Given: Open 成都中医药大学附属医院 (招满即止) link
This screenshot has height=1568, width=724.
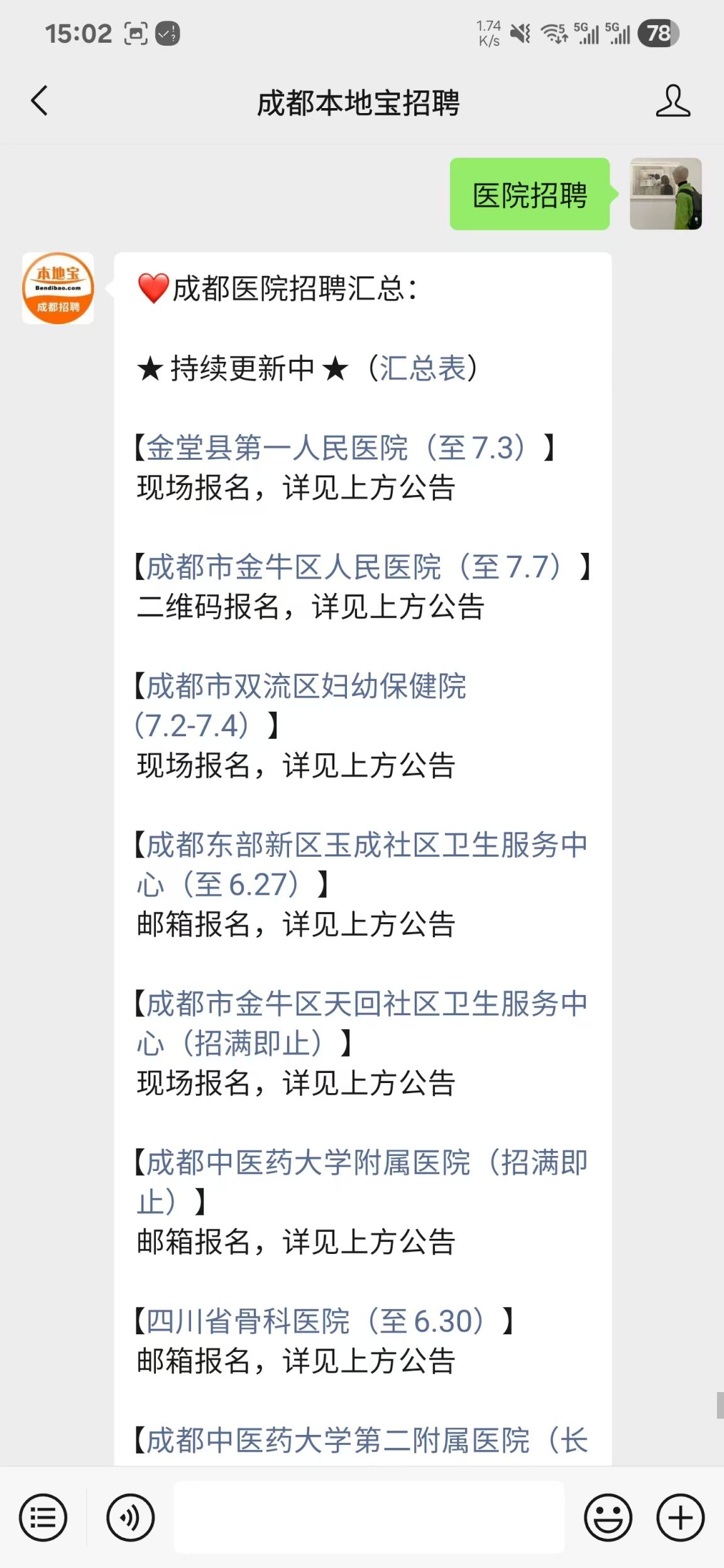Looking at the screenshot, I should (x=361, y=1182).
